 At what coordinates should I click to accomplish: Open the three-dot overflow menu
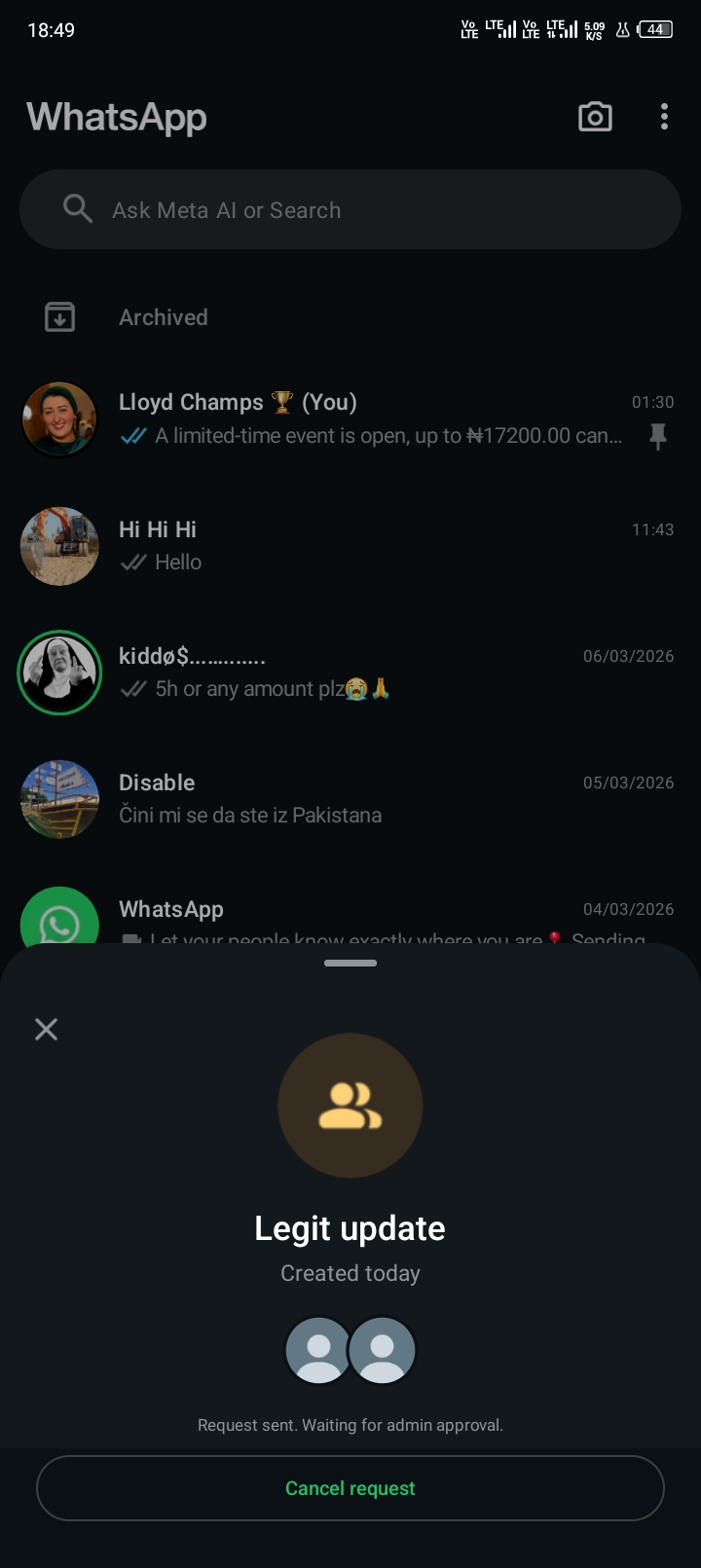pos(664,117)
